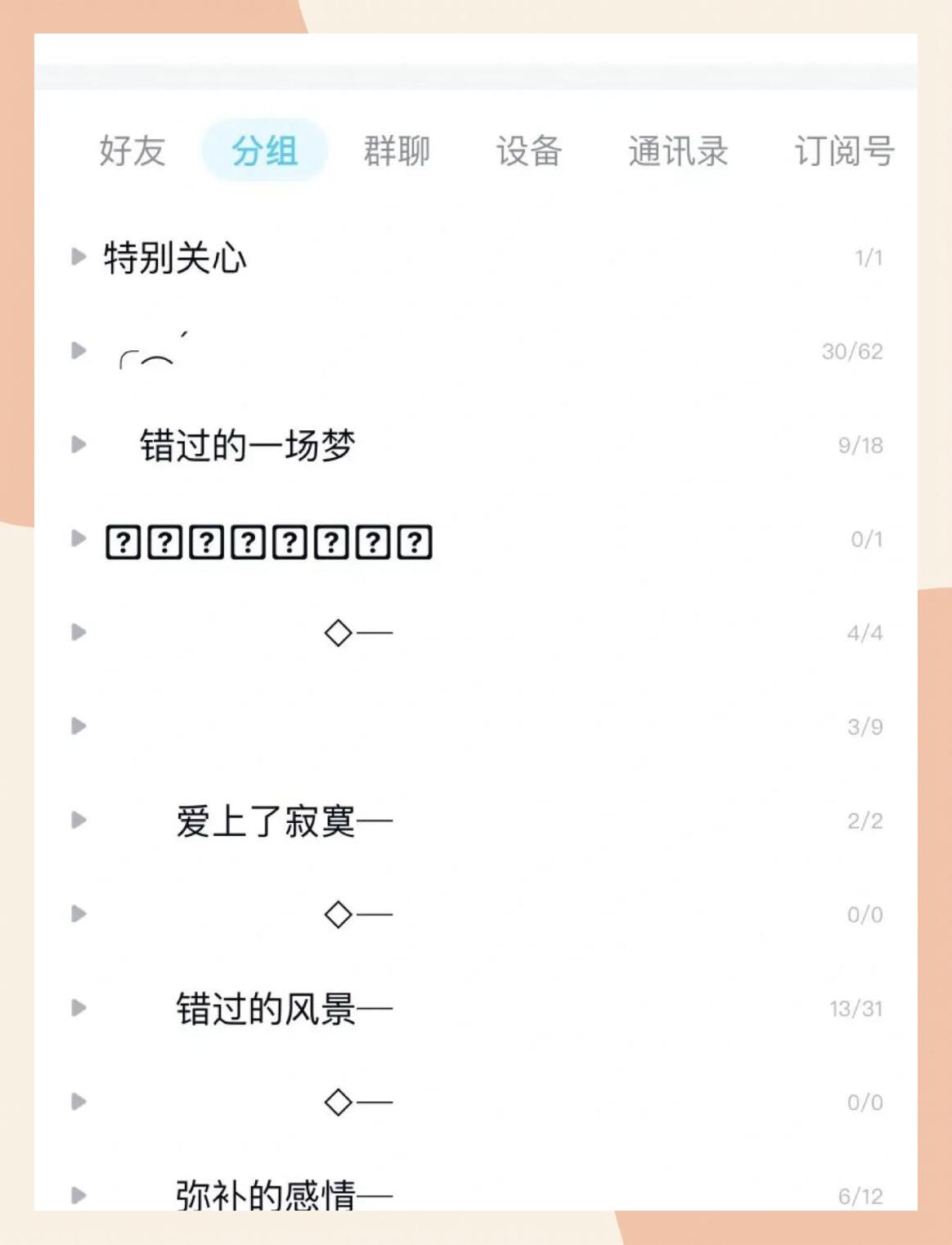Expand the group showing 30/62 members
The height and width of the screenshot is (1245, 952).
pyautogui.click(x=78, y=350)
